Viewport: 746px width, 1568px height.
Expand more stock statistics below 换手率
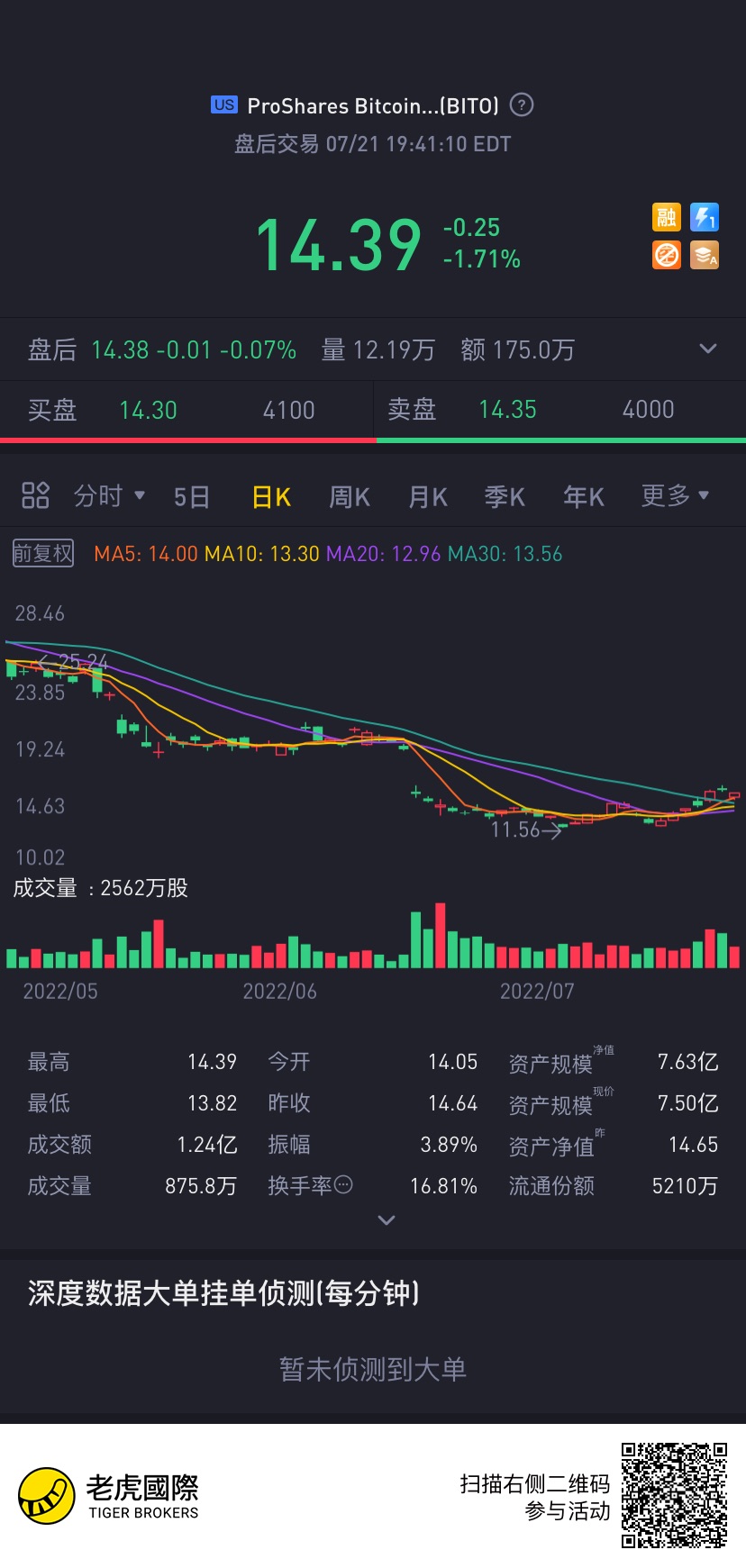(x=387, y=1220)
